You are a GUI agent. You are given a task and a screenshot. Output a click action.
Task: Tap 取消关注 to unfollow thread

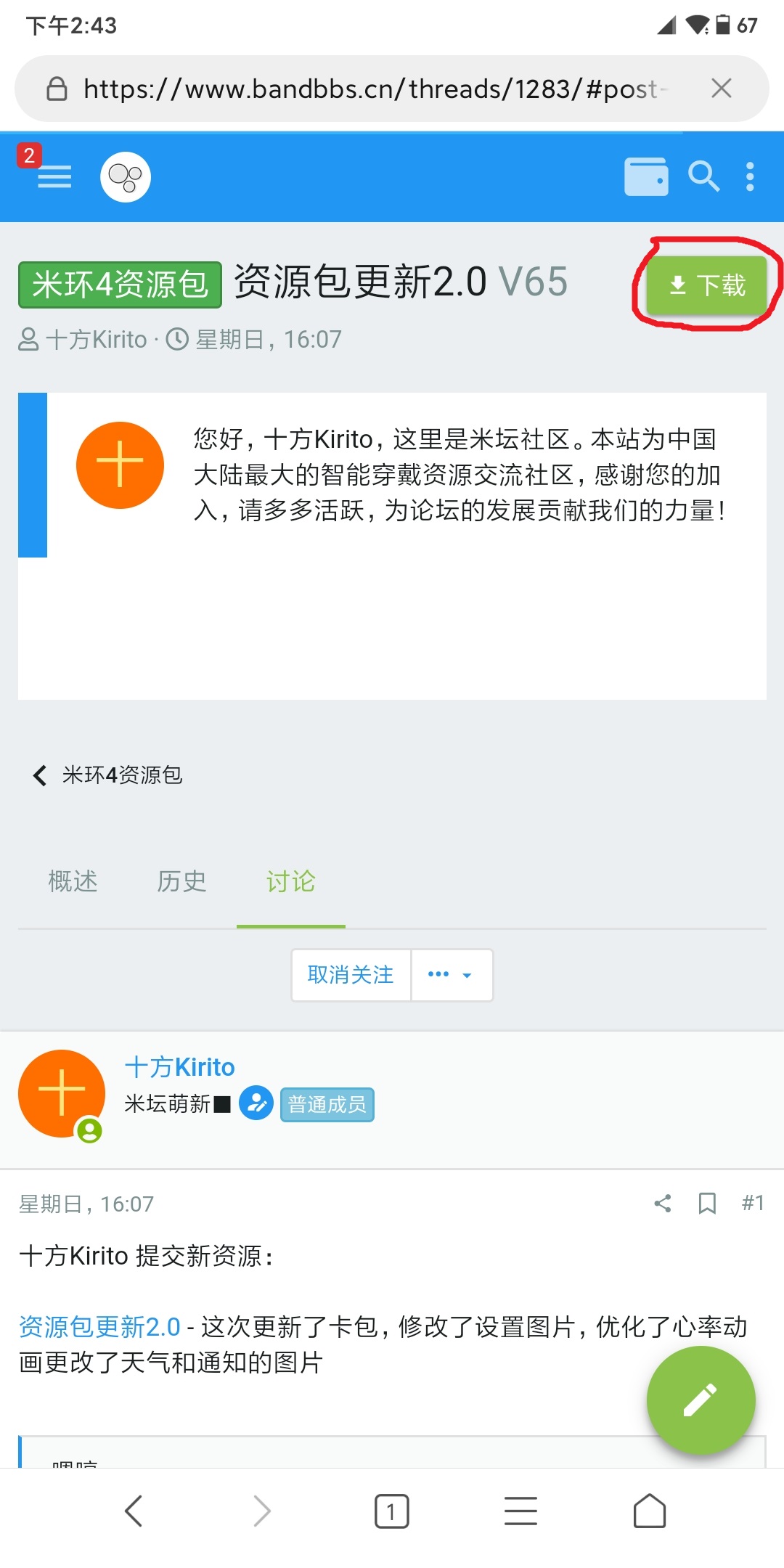pyautogui.click(x=351, y=975)
